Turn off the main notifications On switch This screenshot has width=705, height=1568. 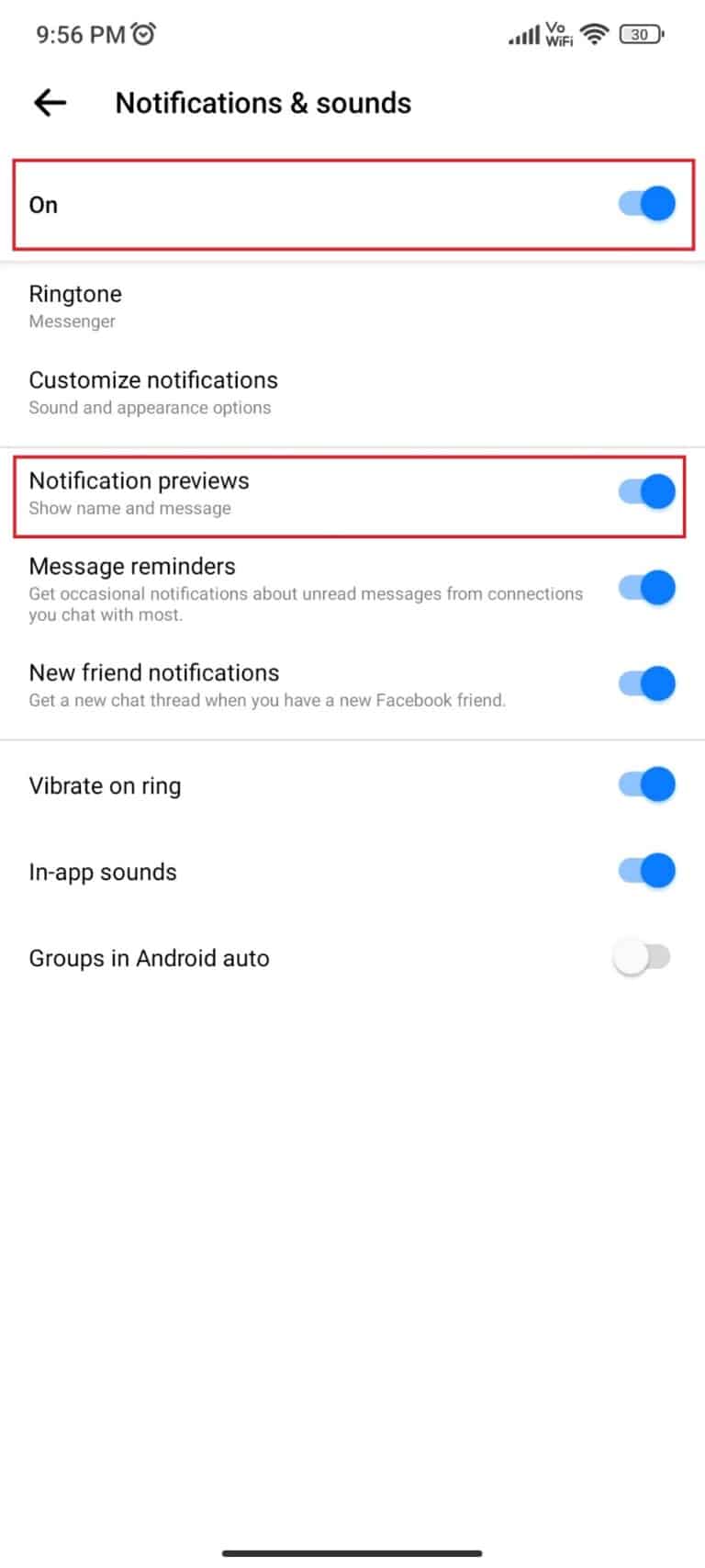click(x=645, y=203)
